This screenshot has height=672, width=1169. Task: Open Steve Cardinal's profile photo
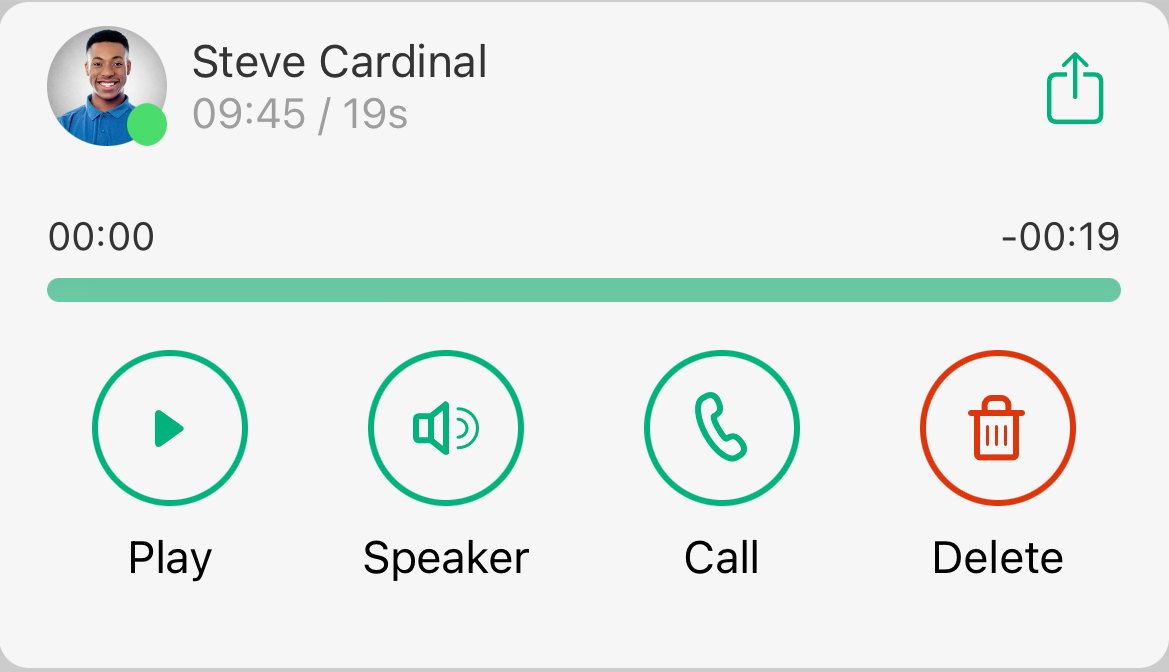[x=106, y=86]
